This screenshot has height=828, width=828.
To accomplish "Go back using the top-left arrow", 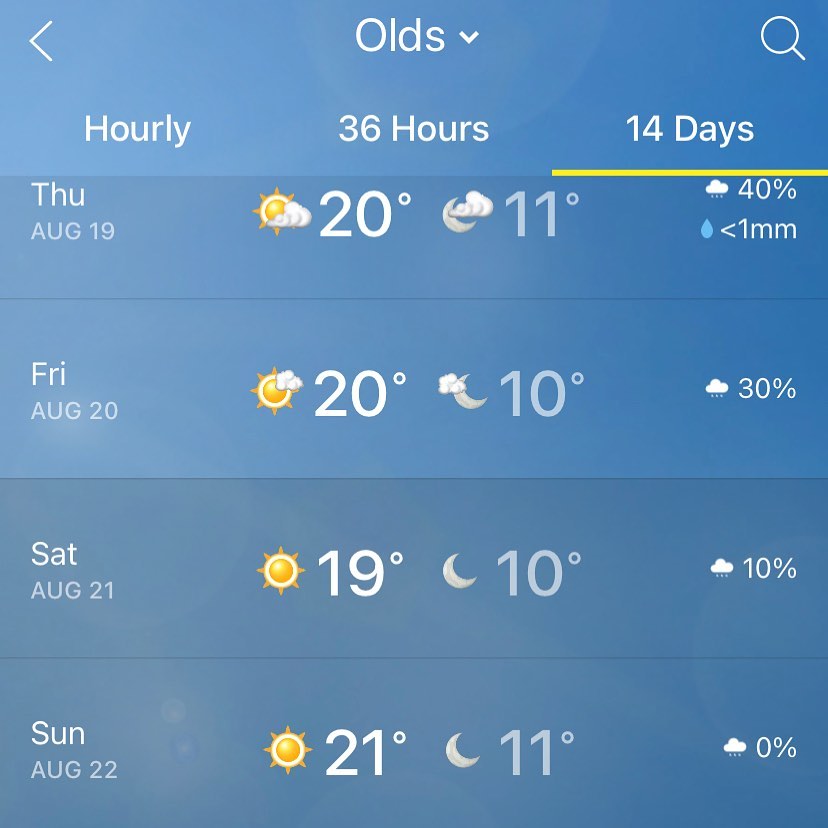I will [41, 42].
